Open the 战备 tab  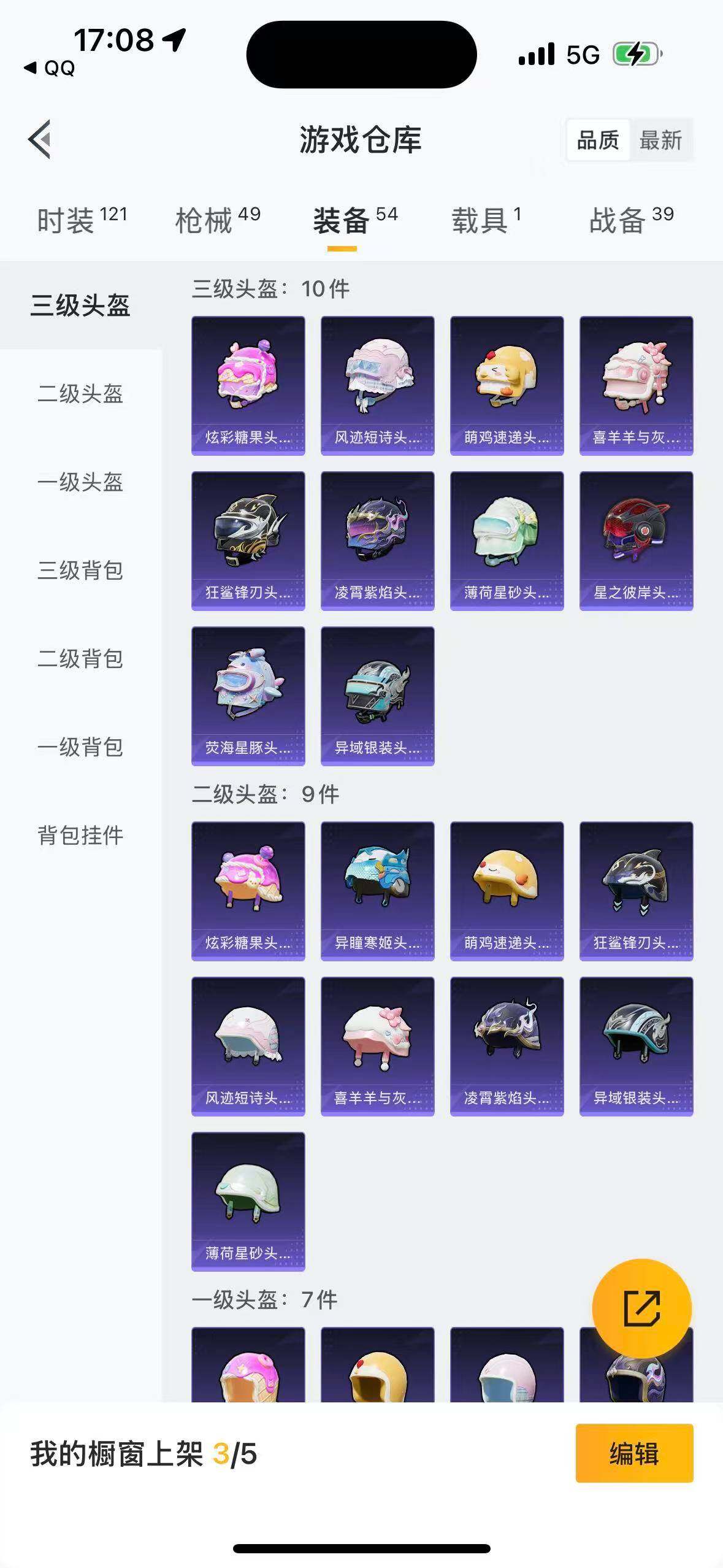[x=631, y=220]
